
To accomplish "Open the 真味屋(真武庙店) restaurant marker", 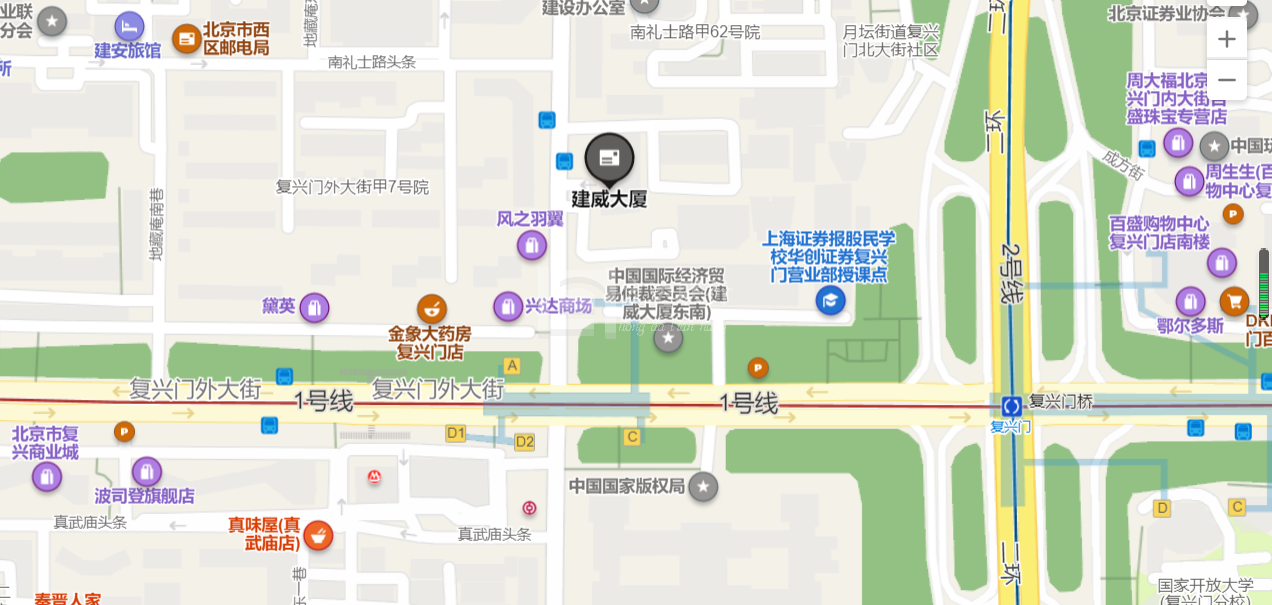I will (318, 535).
